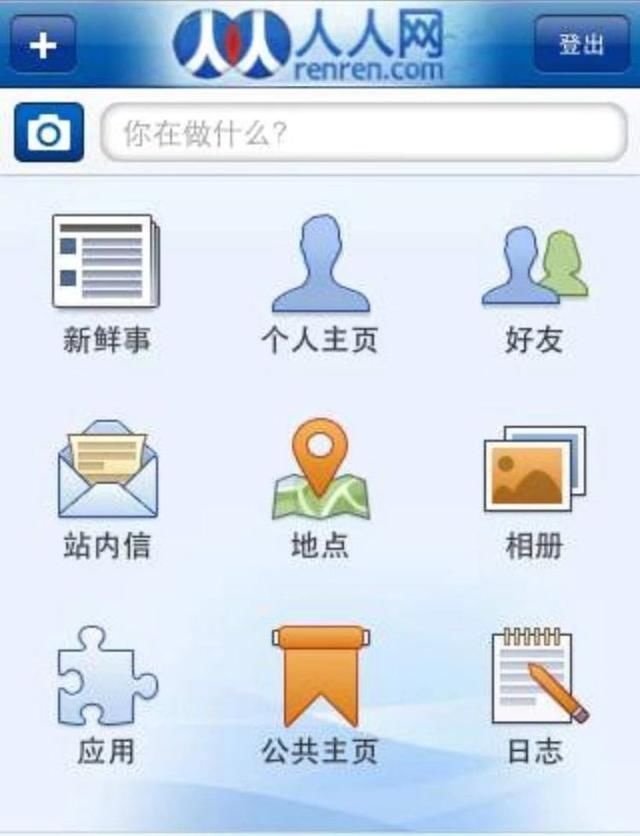Open the 好友 friends list

pos(534,282)
